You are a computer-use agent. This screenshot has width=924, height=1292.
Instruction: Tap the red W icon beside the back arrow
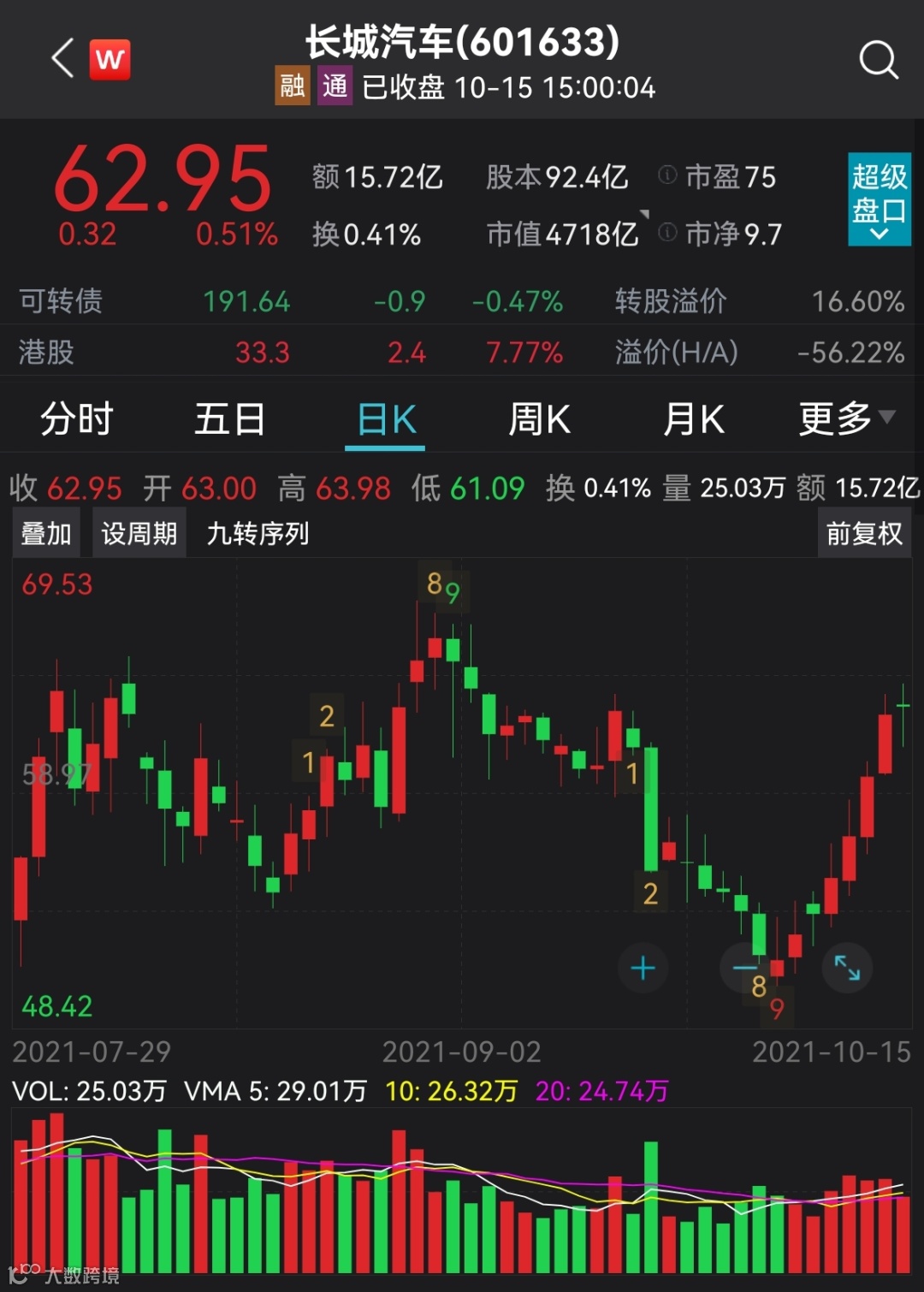[110, 60]
